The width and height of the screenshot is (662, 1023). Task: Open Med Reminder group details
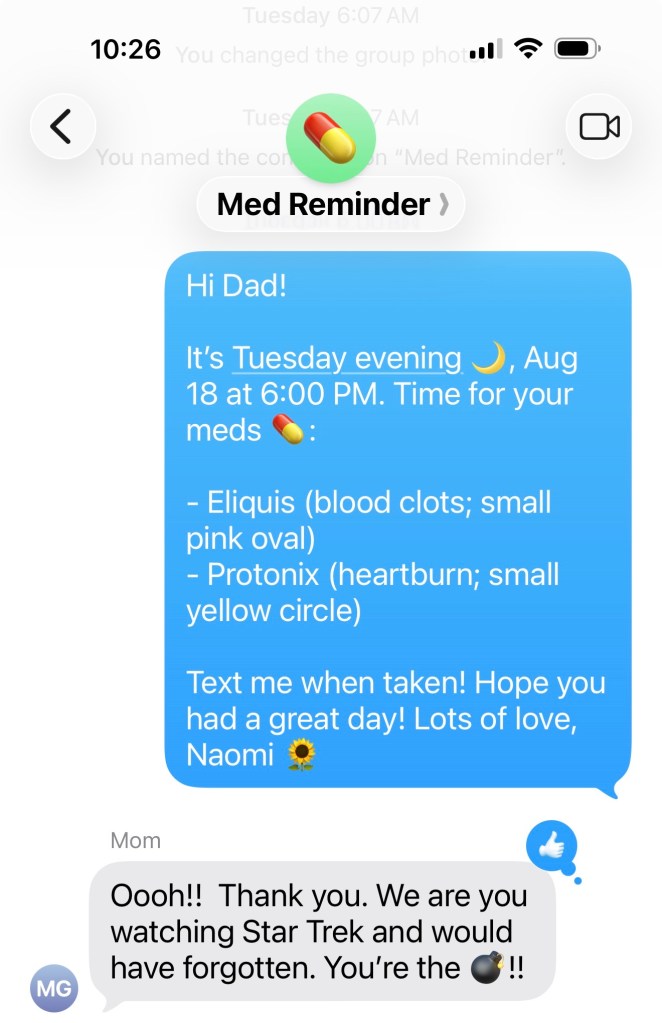[x=331, y=204]
